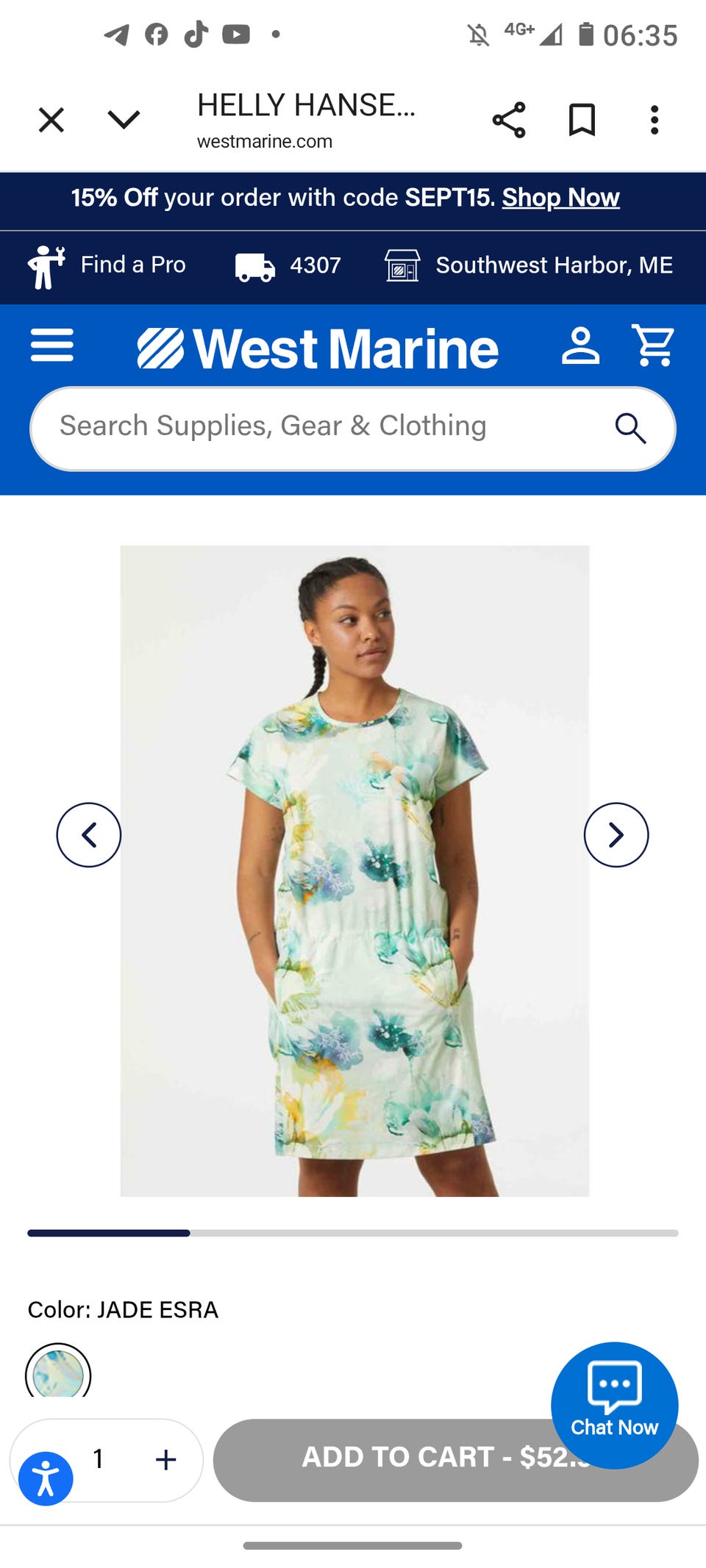Image resolution: width=706 pixels, height=1568 pixels.
Task: Change delivery ZIP code 4307
Action: [x=288, y=266]
